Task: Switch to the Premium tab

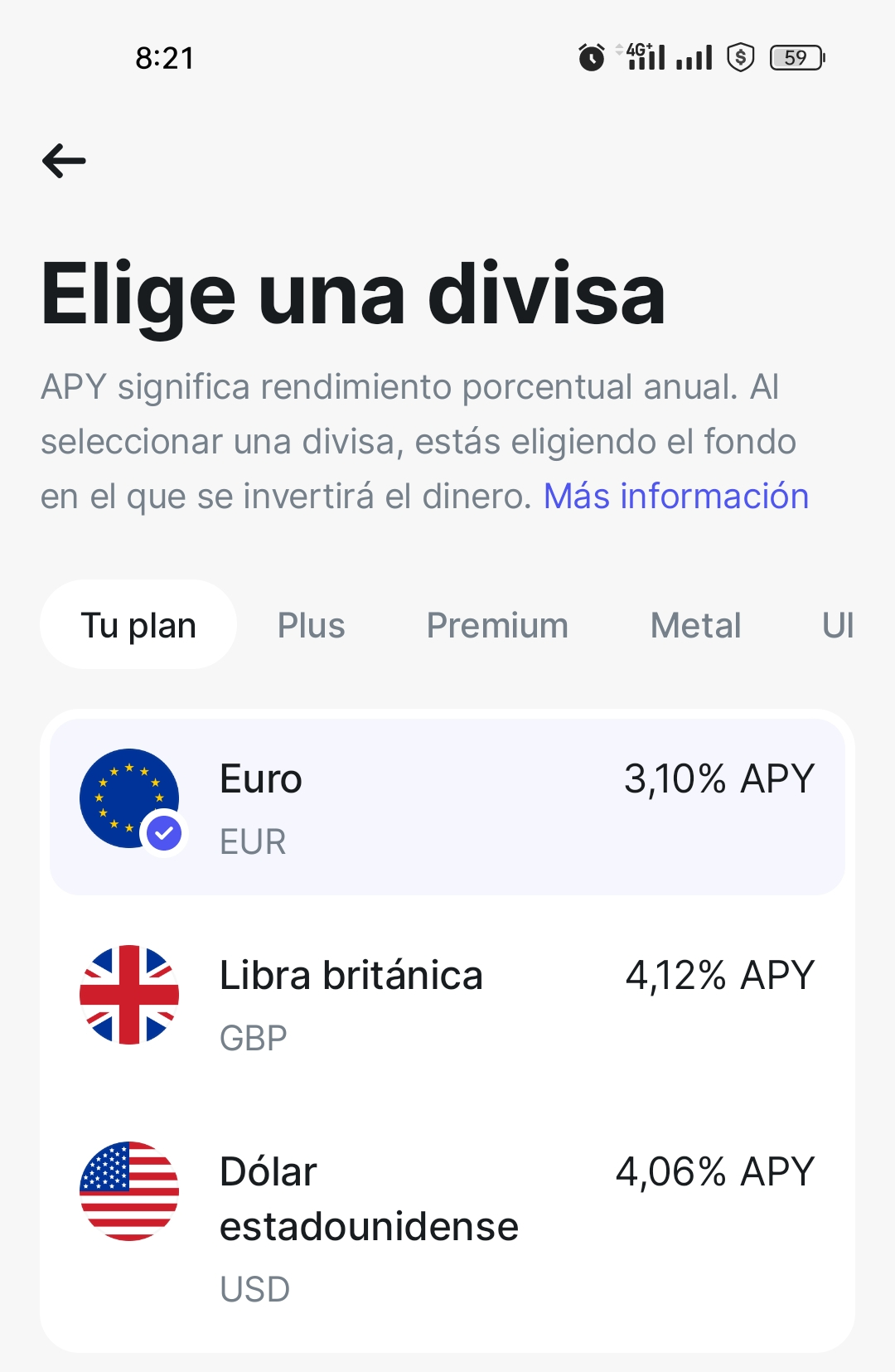Action: click(496, 625)
